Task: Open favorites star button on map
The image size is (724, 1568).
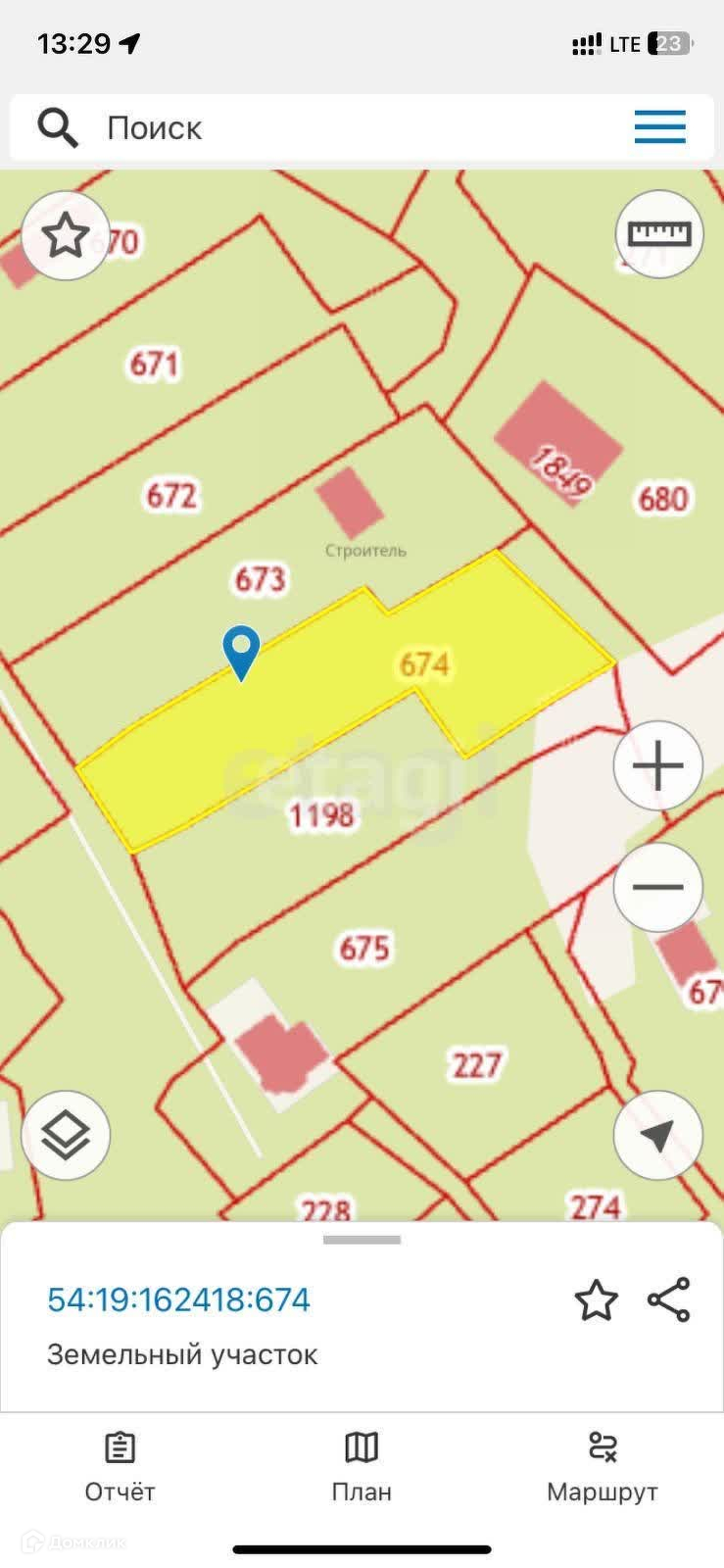Action: (66, 235)
